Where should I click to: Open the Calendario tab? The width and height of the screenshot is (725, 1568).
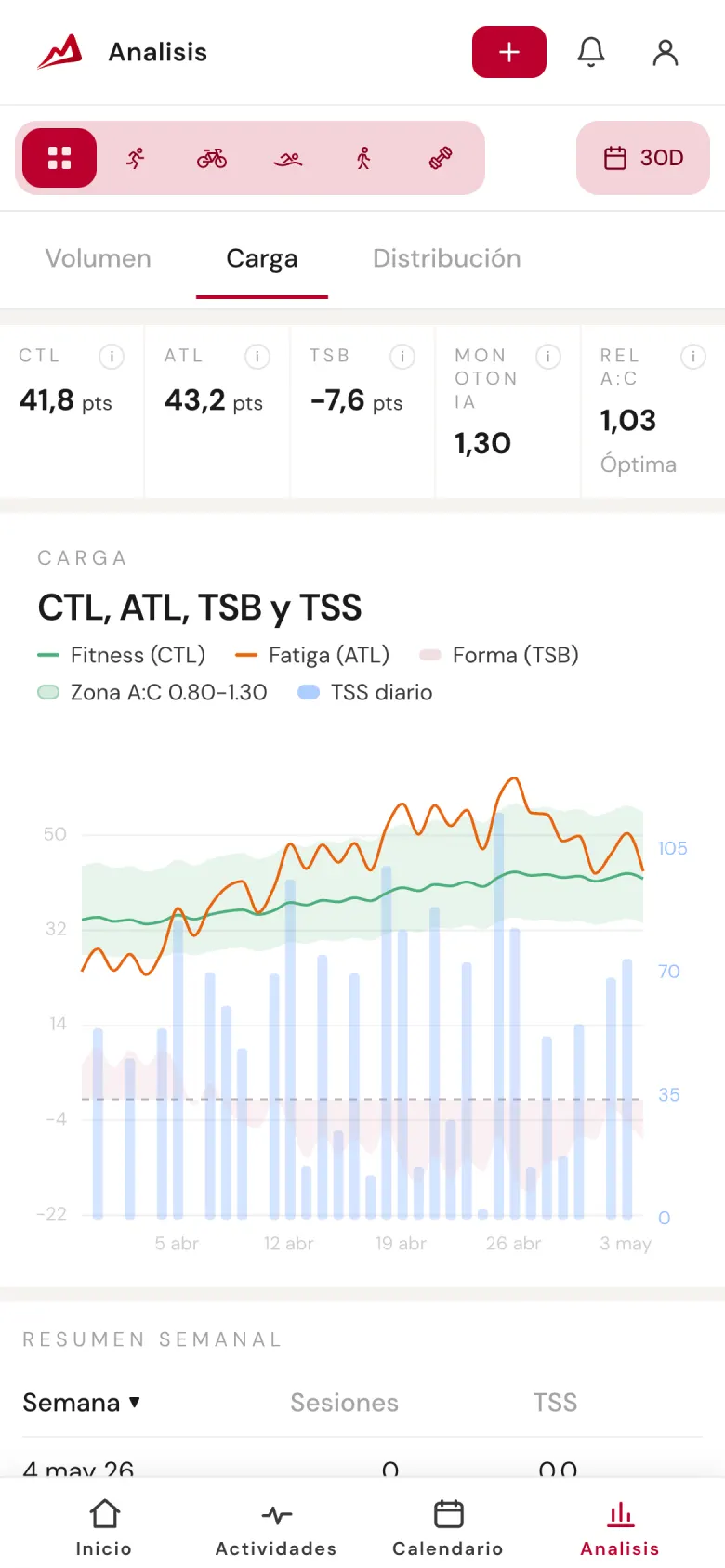pos(448,1527)
